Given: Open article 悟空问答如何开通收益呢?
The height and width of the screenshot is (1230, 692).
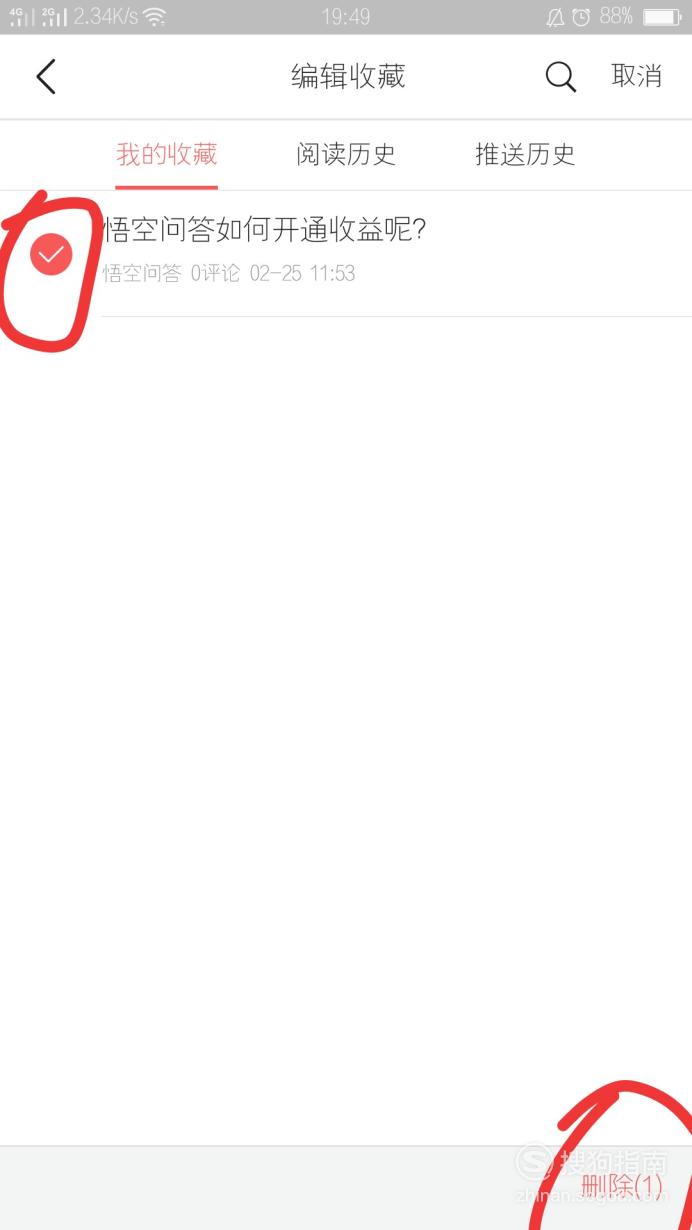Looking at the screenshot, I should [265, 230].
